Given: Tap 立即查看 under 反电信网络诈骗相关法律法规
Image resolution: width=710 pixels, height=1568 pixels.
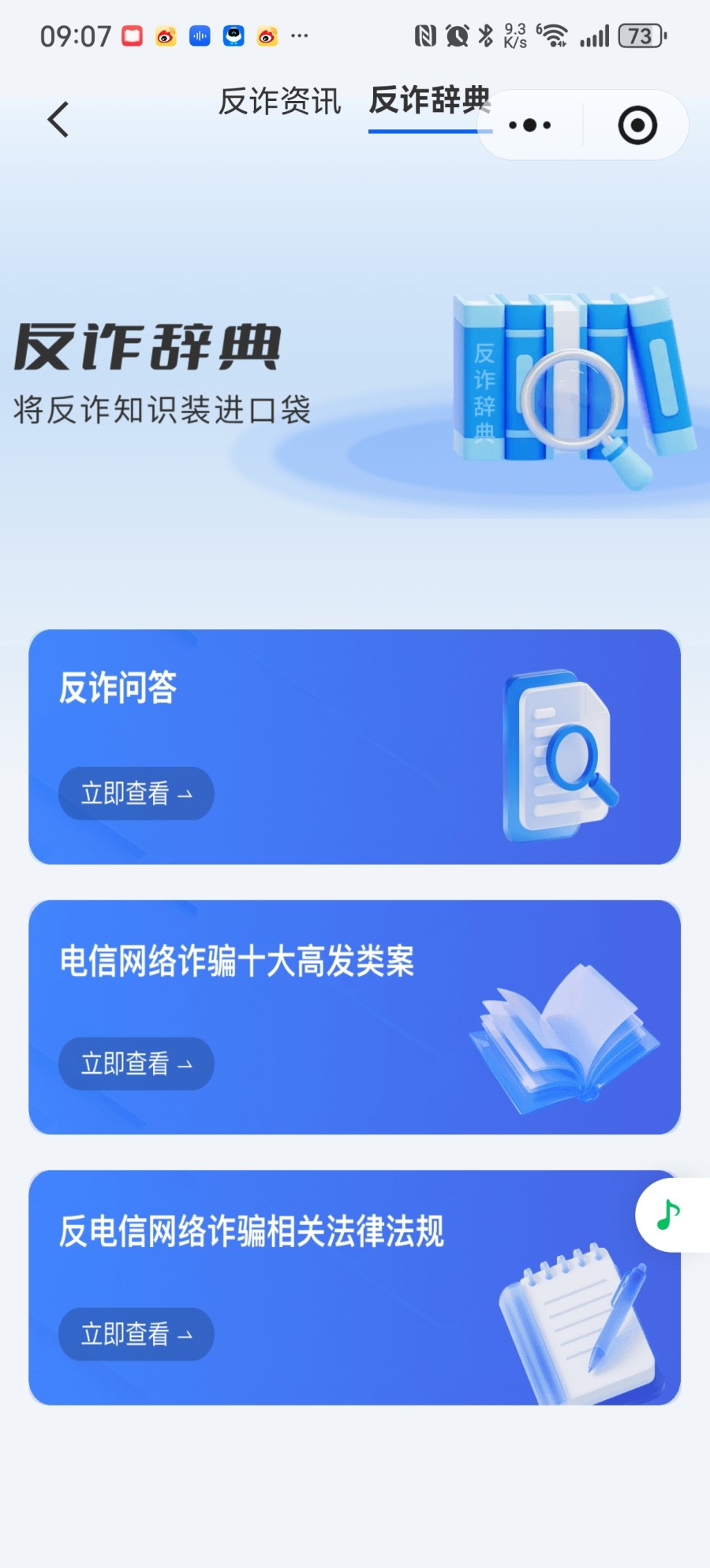Looking at the screenshot, I should coord(136,1334).
